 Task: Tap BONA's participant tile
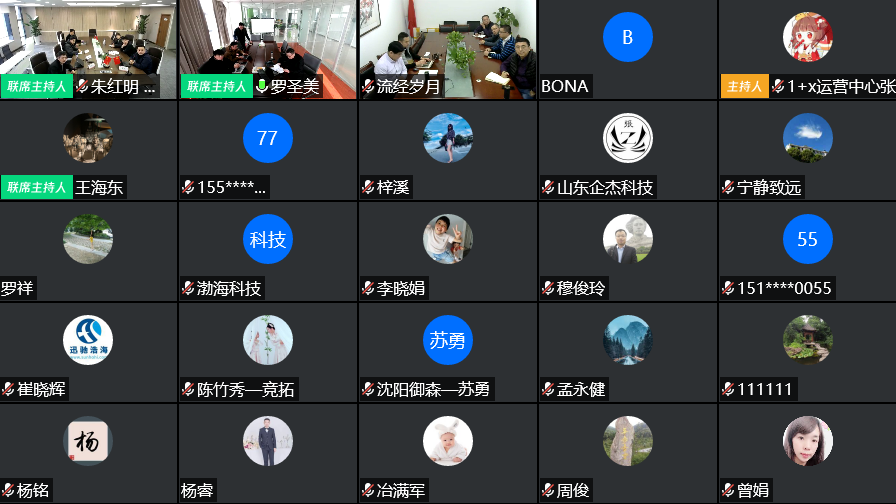coord(627,48)
